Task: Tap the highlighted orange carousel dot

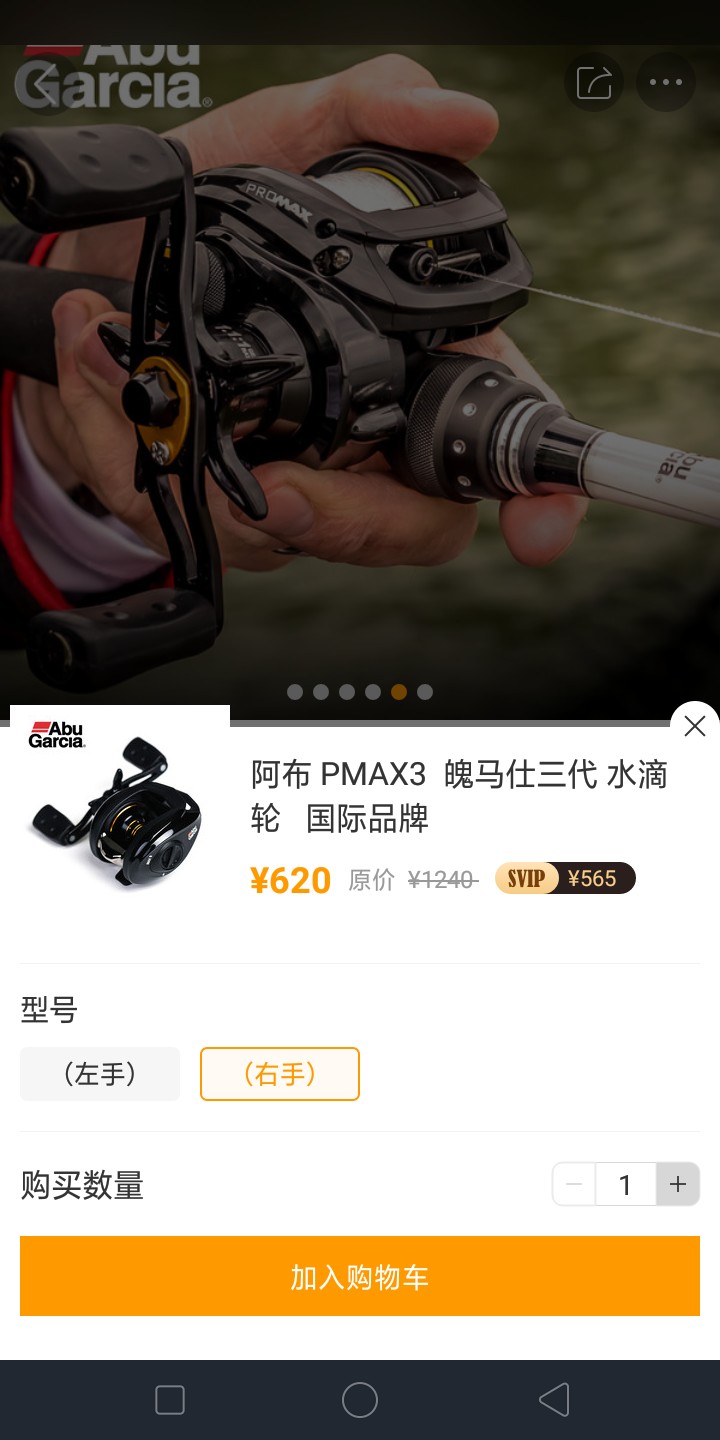Action: [397, 691]
